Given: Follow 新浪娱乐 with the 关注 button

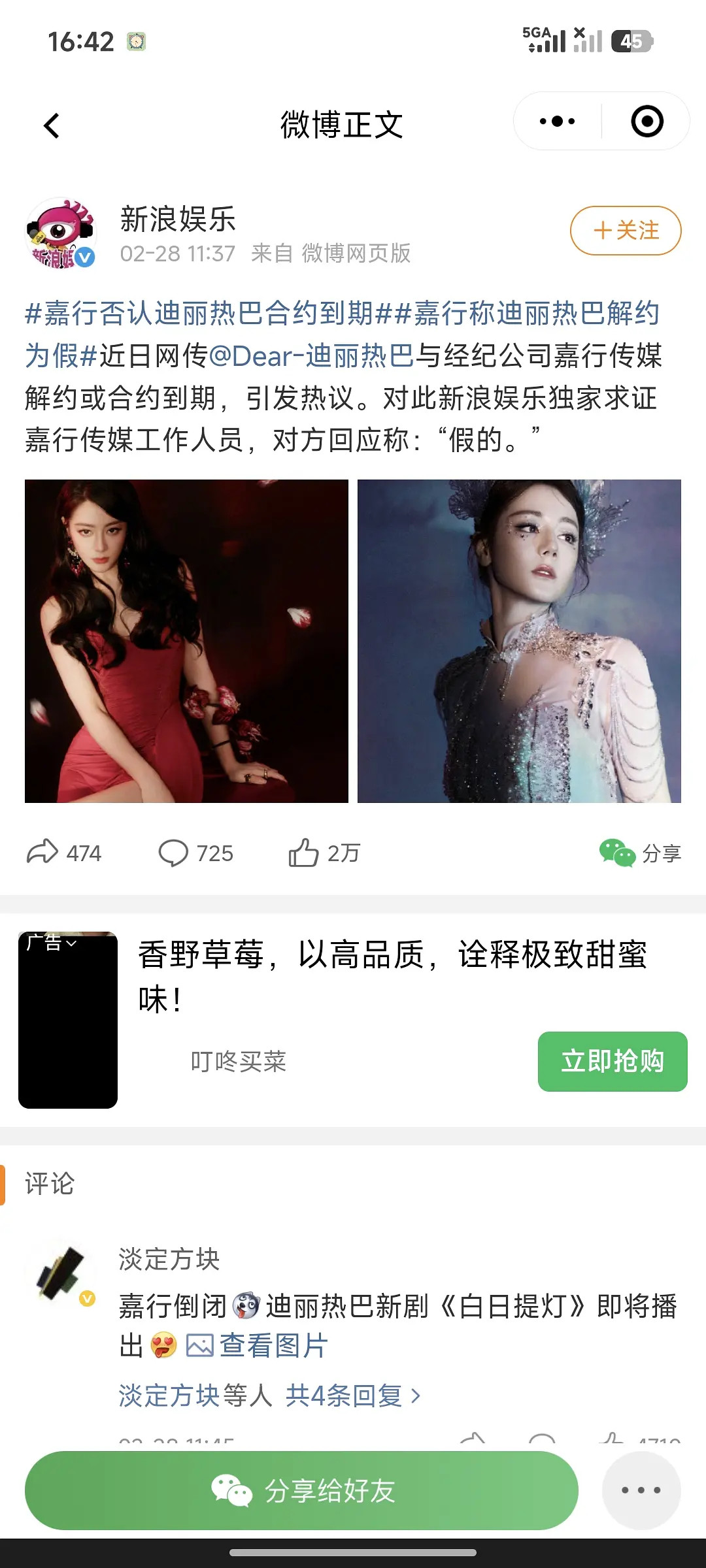Looking at the screenshot, I should click(625, 231).
